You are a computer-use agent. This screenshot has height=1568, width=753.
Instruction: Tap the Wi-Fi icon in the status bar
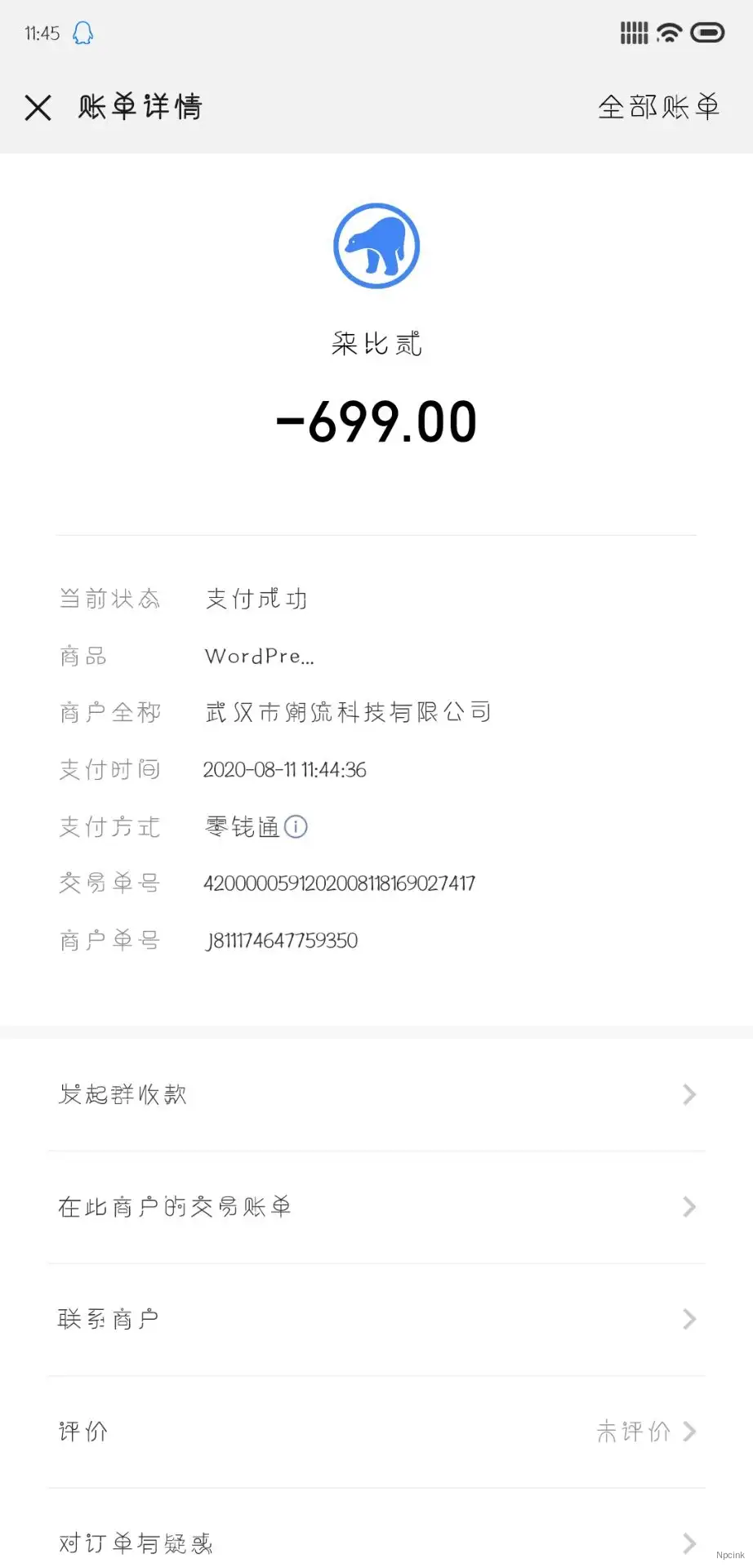(x=670, y=32)
